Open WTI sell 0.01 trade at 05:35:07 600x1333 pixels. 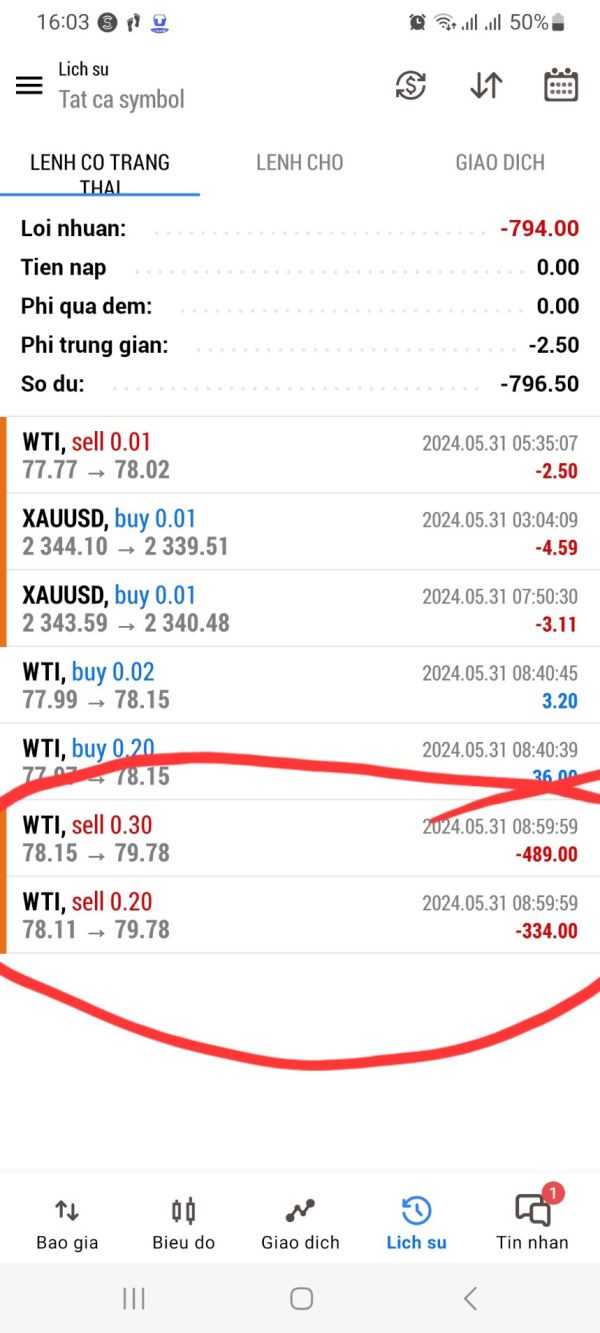(300, 456)
